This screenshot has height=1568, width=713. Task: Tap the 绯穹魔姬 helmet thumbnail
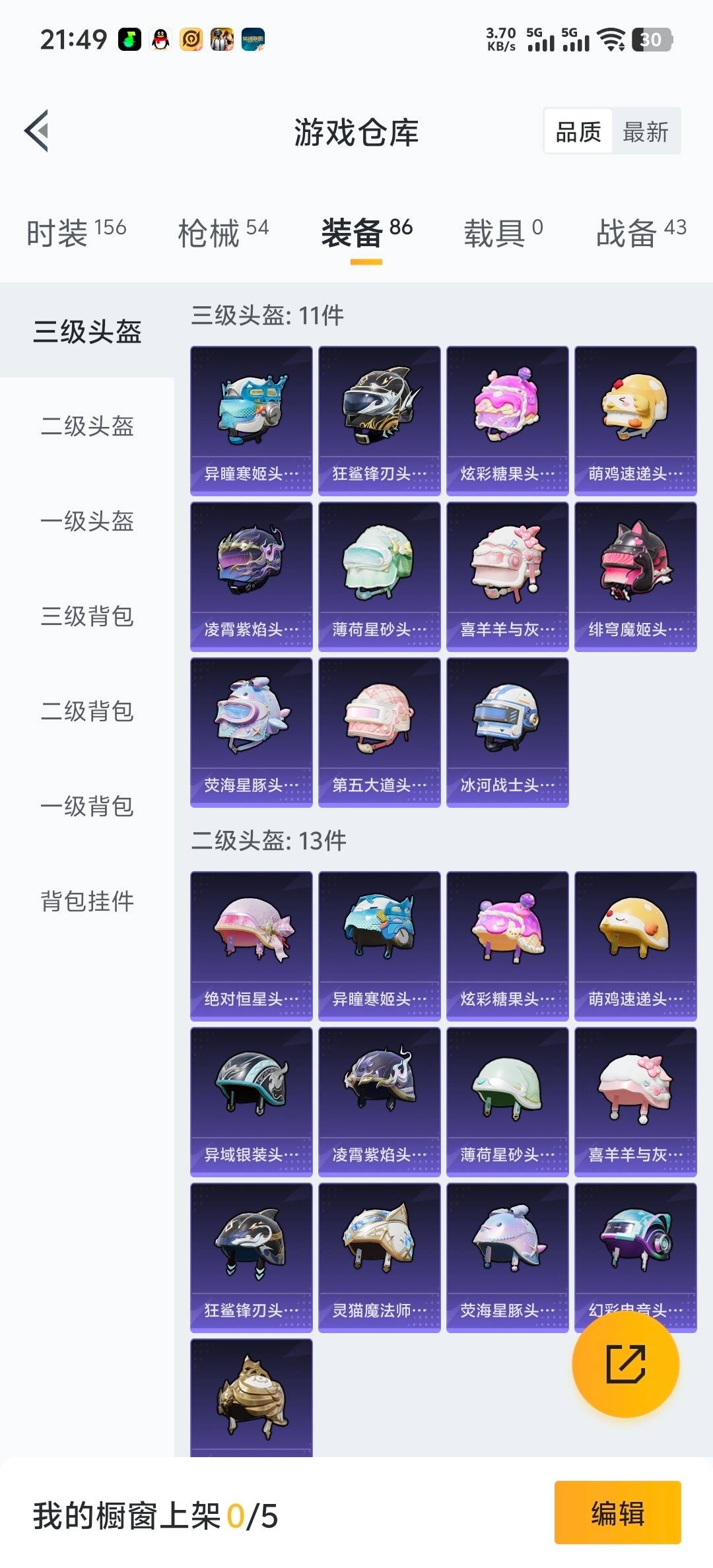(x=634, y=574)
